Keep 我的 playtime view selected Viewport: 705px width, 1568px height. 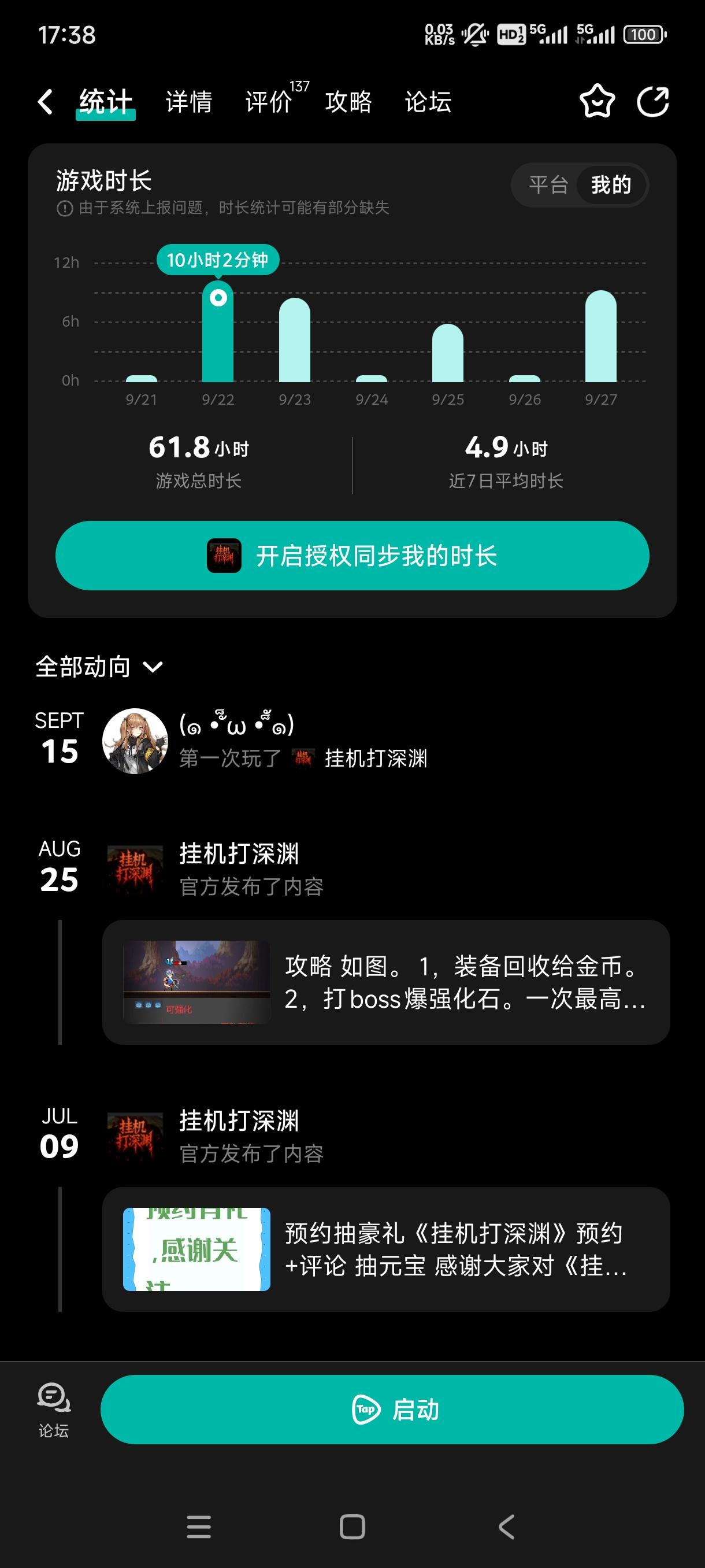(x=610, y=184)
